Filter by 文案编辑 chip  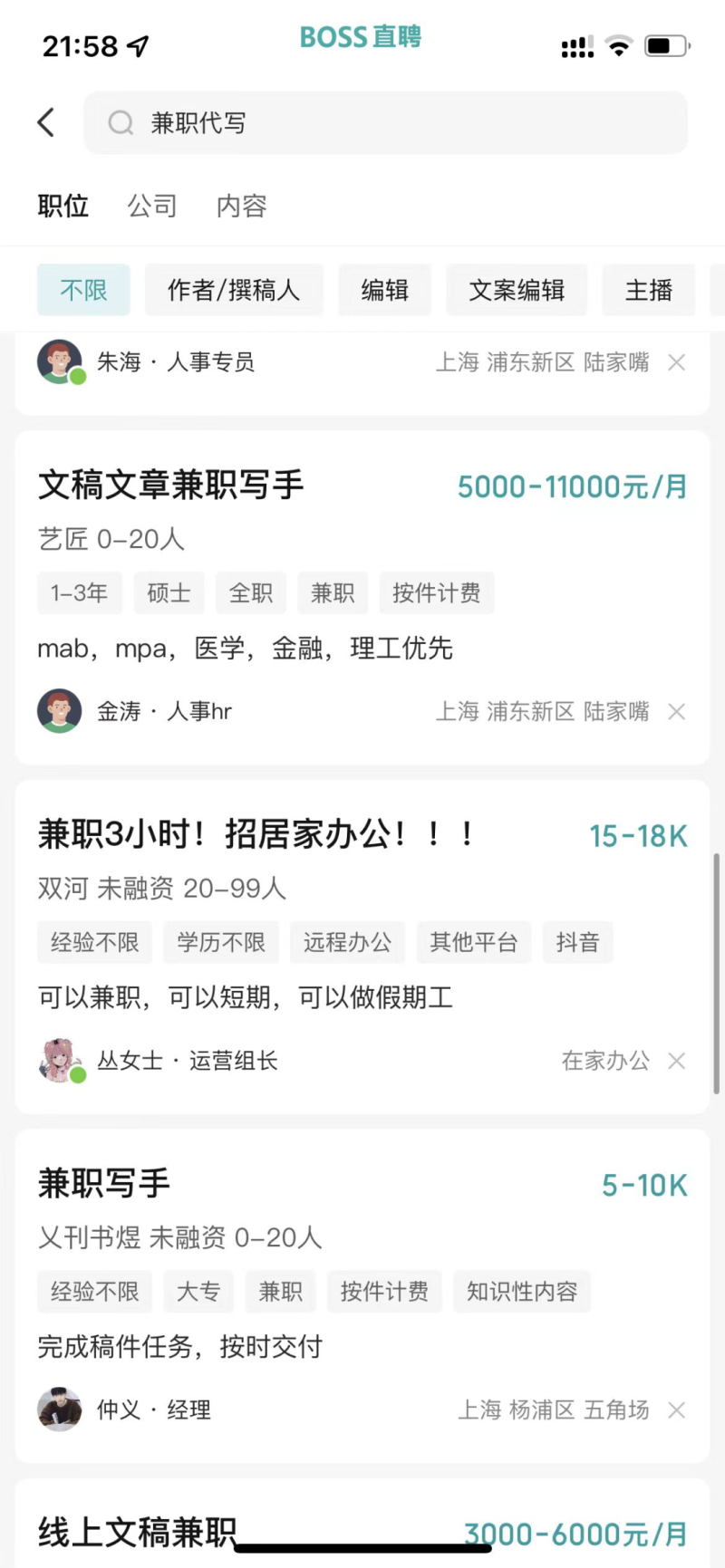tap(517, 290)
